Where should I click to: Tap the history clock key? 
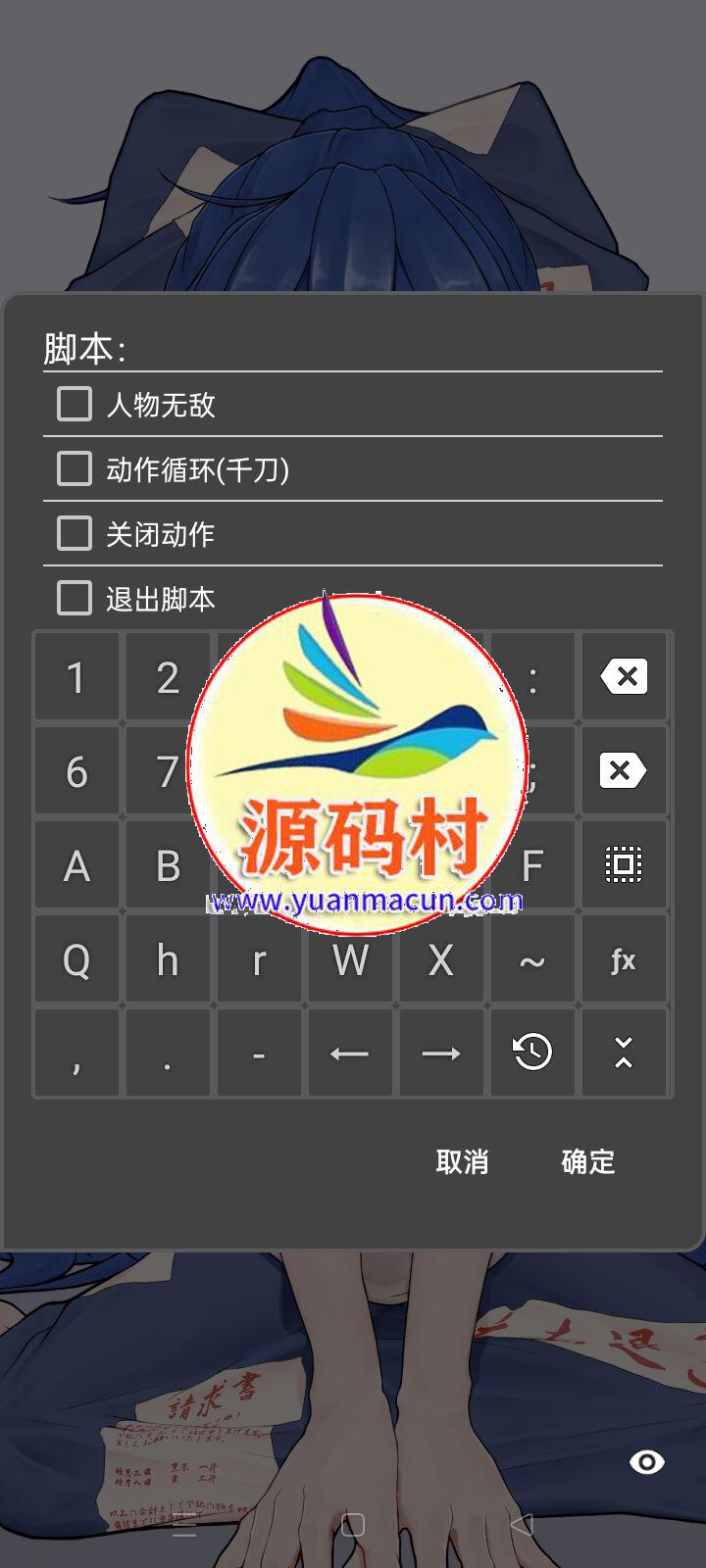pos(532,1053)
